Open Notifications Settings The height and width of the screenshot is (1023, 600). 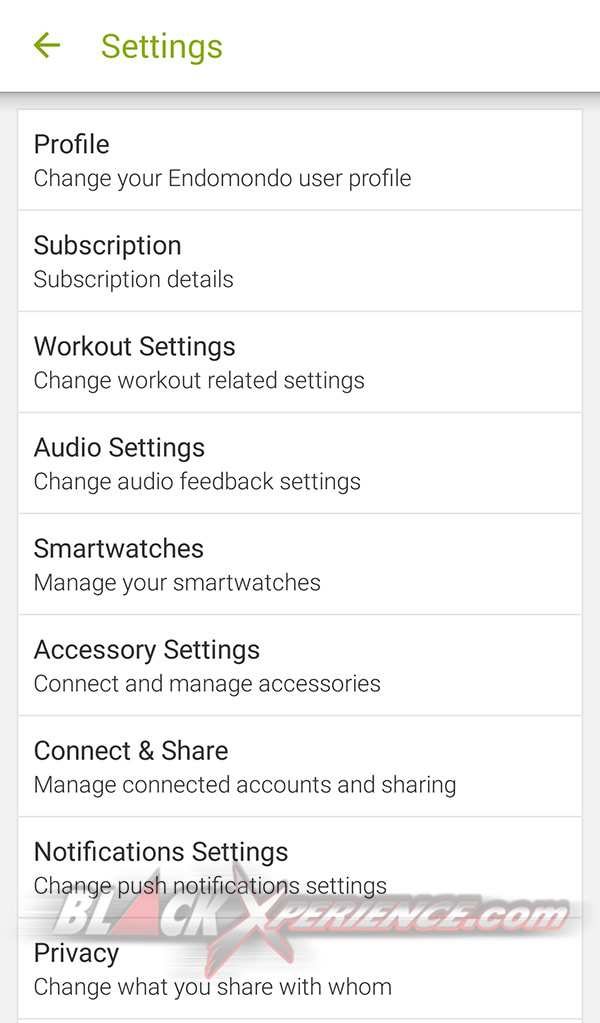point(300,866)
